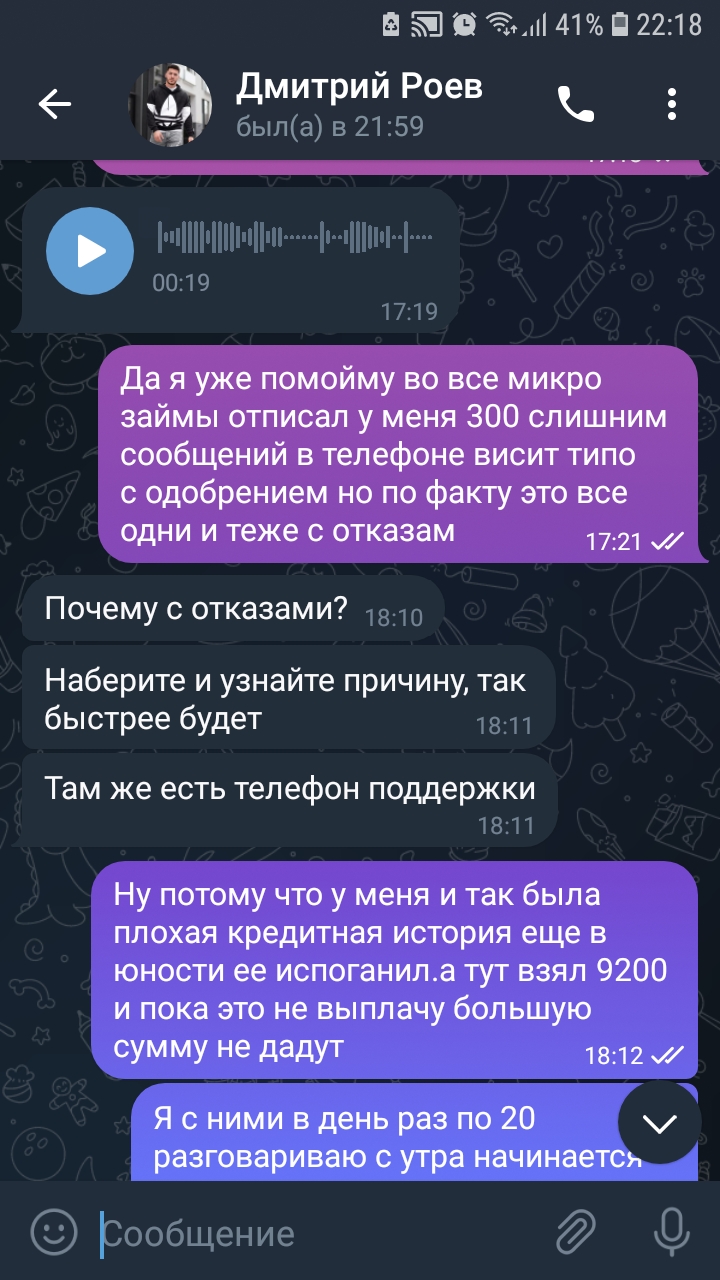Start a voice call with Дмитрий Роев

pyautogui.click(x=576, y=104)
